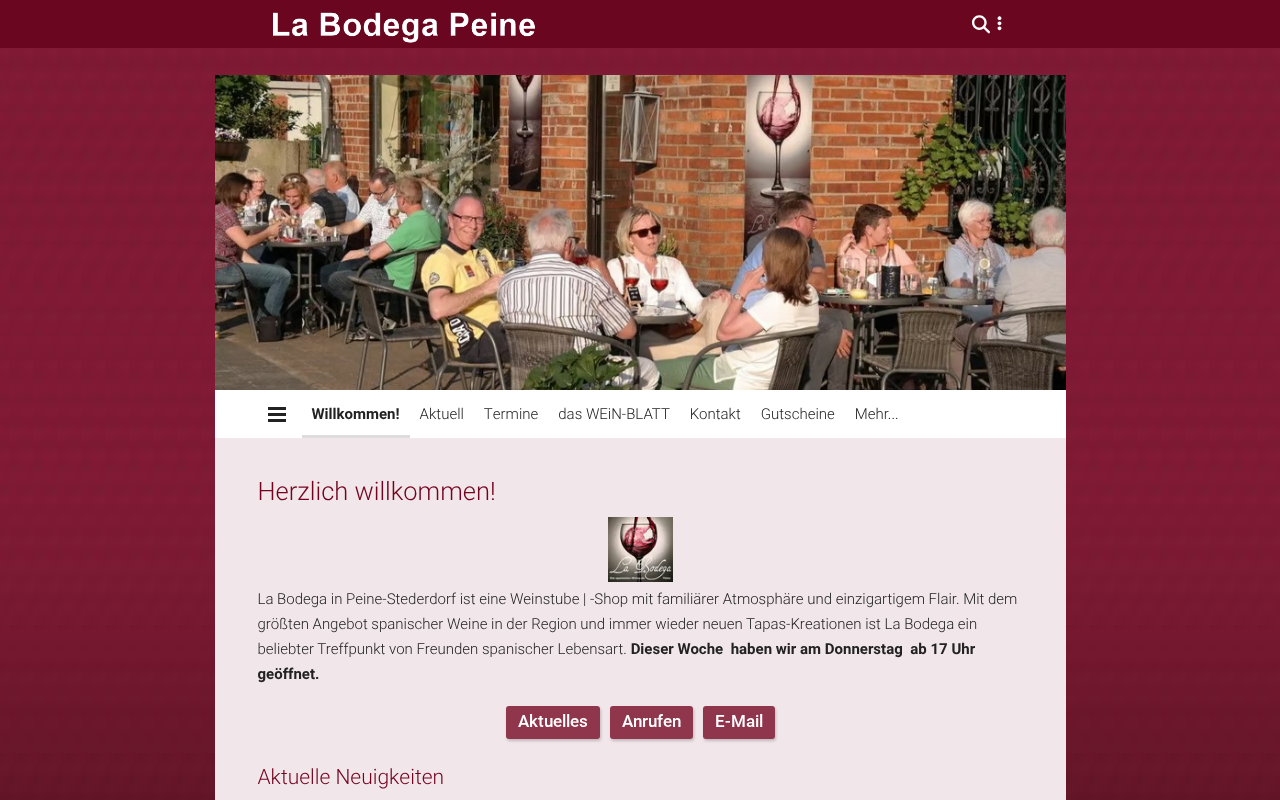Switch to the Aktuell tab
This screenshot has height=800, width=1280.
pyautogui.click(x=441, y=414)
